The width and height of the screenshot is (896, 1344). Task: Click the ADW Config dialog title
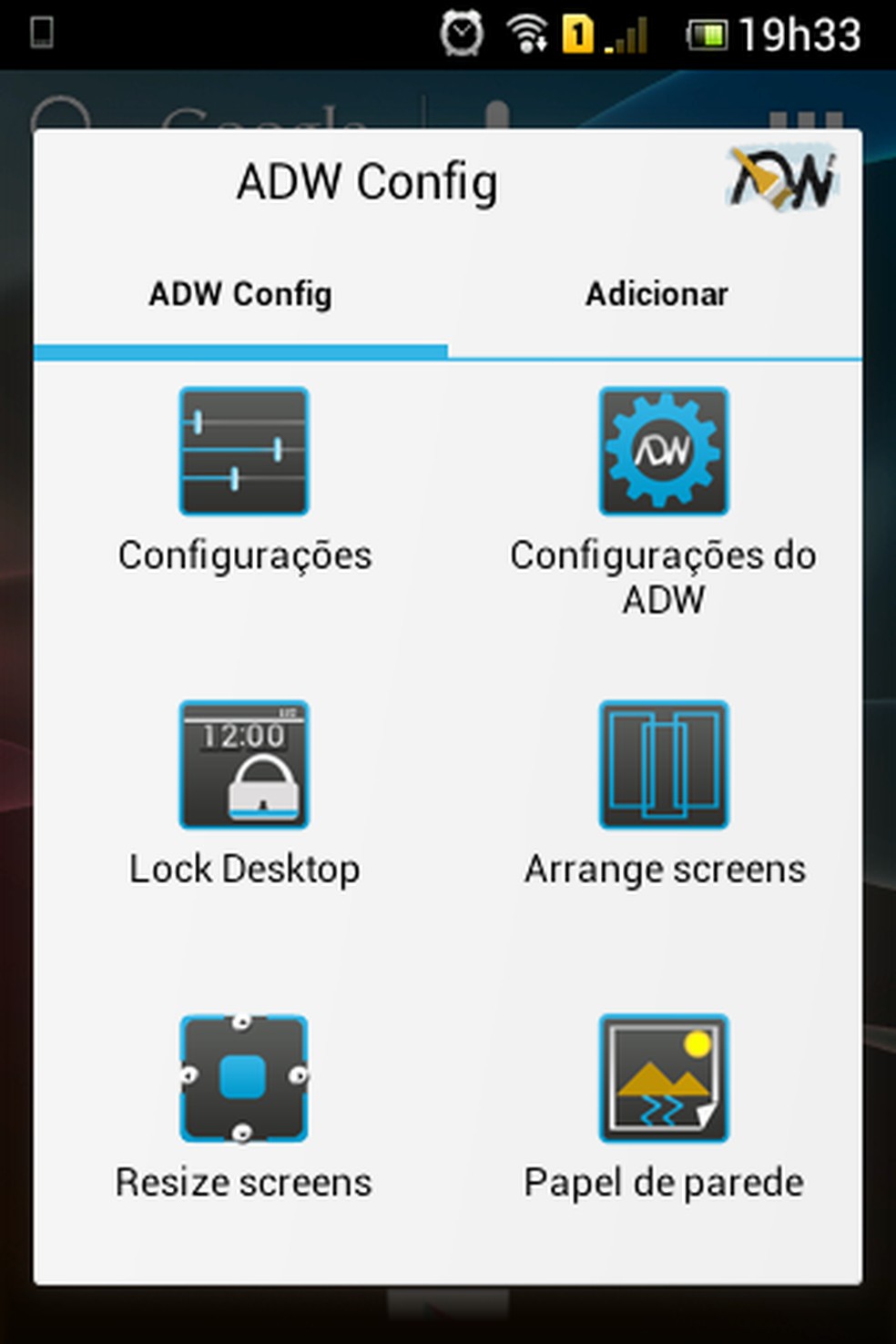367,180
